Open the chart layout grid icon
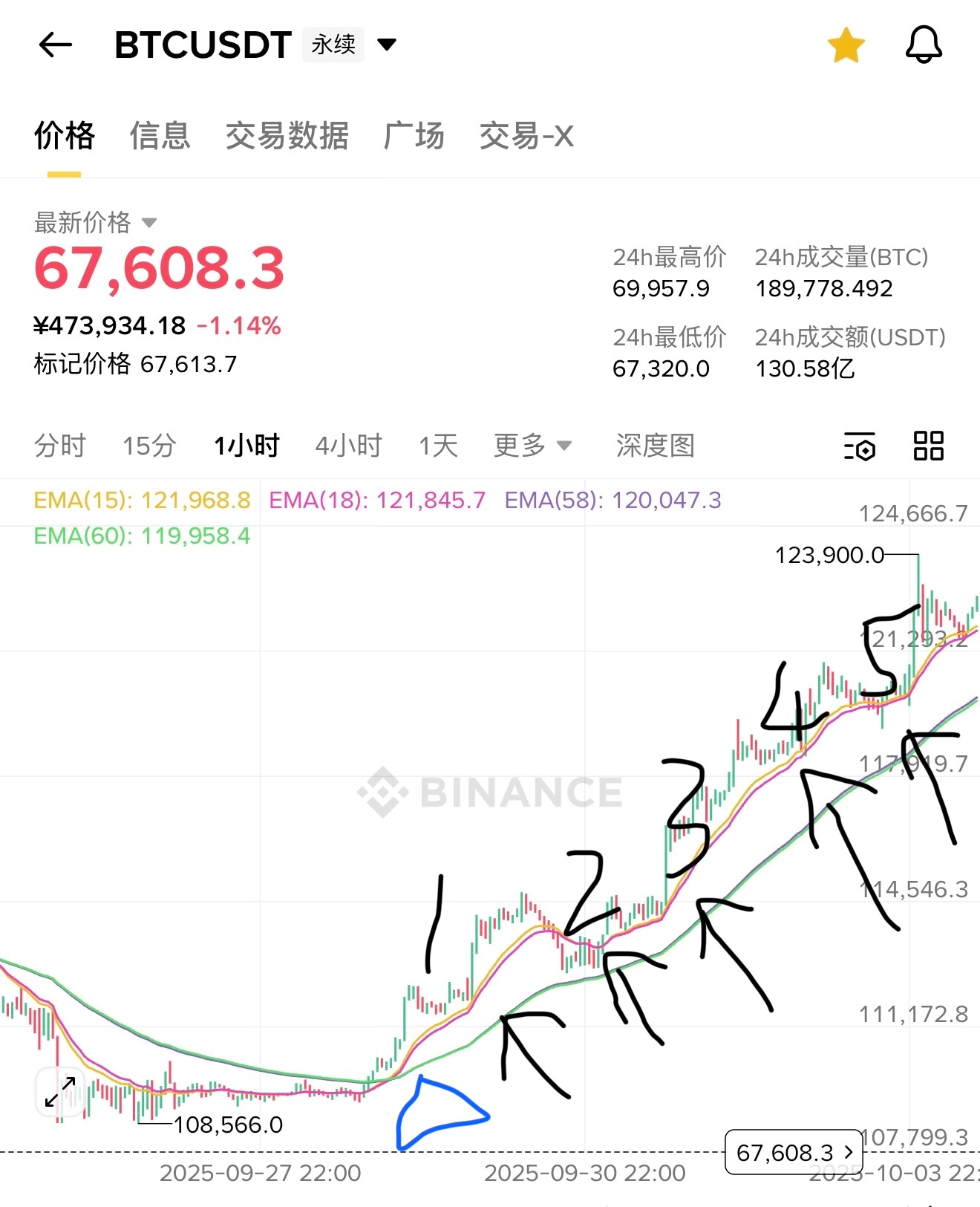 pos(928,446)
